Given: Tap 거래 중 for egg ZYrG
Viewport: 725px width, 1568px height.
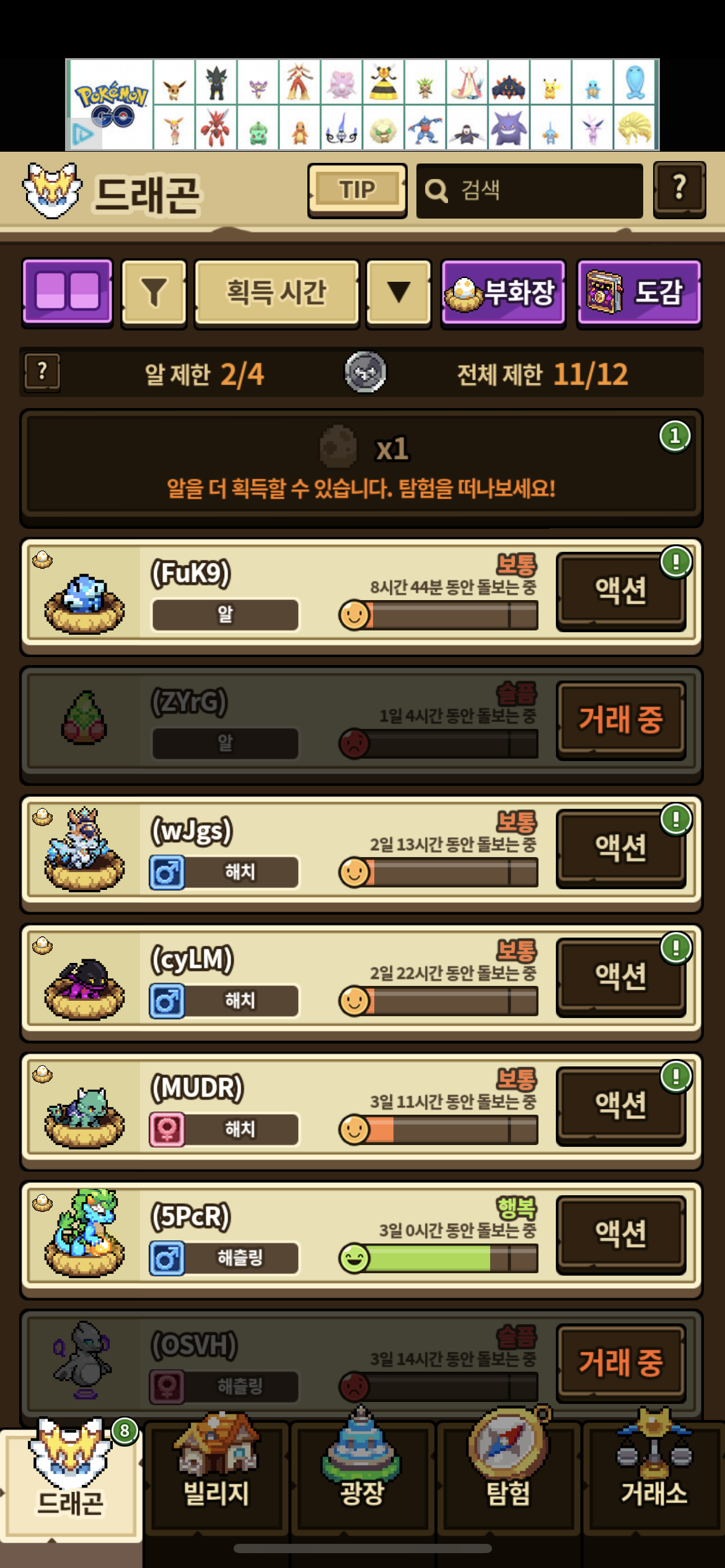Looking at the screenshot, I should tap(621, 720).
